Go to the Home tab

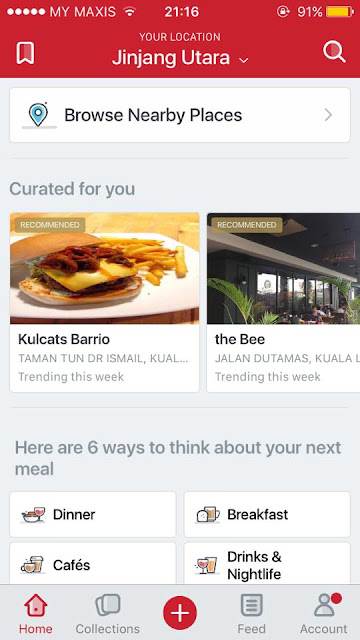coord(36,613)
